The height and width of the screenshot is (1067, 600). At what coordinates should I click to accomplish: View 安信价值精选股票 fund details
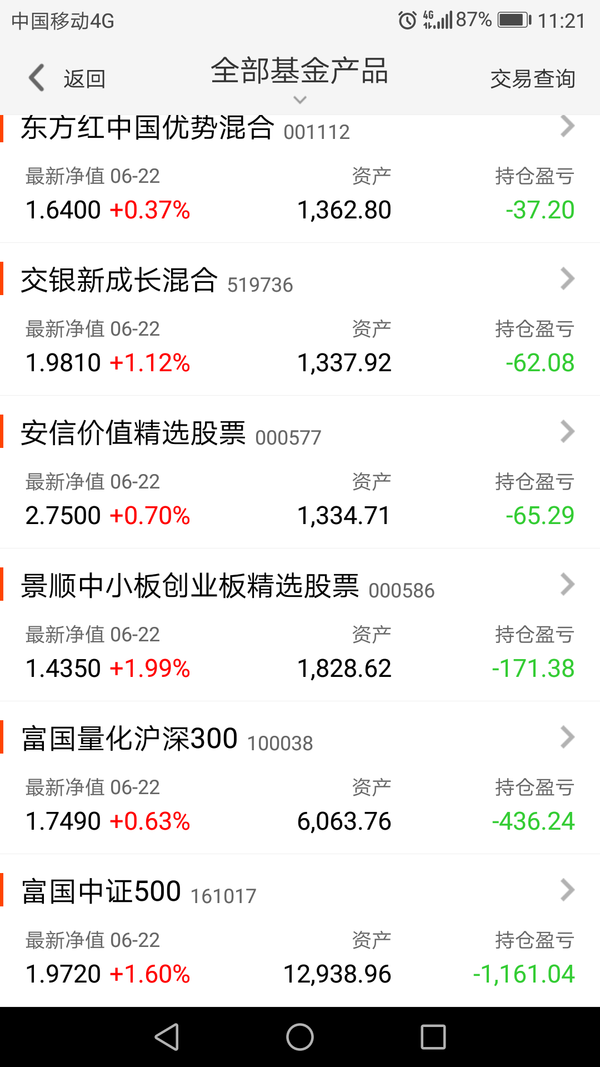[x=300, y=472]
